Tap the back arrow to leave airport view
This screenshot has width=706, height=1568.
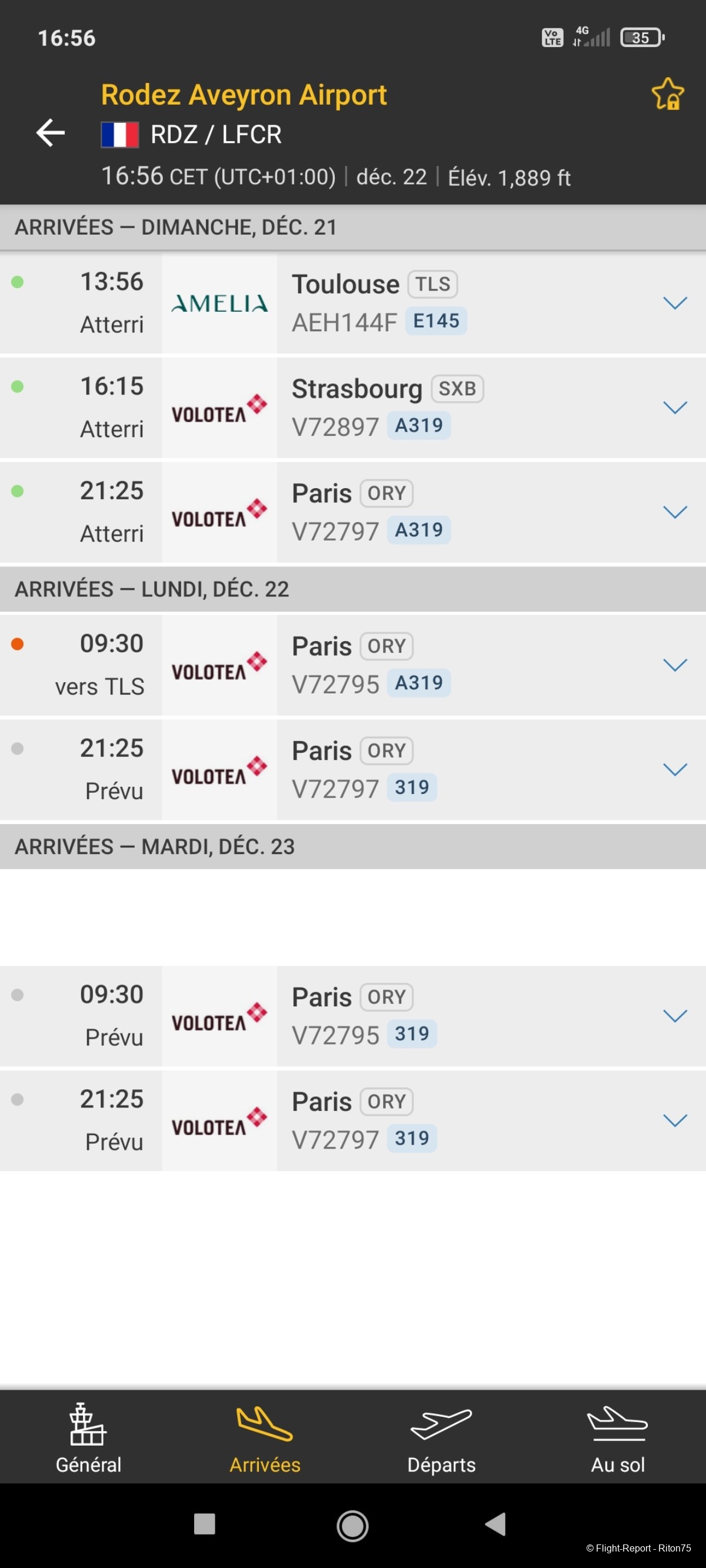point(51,133)
